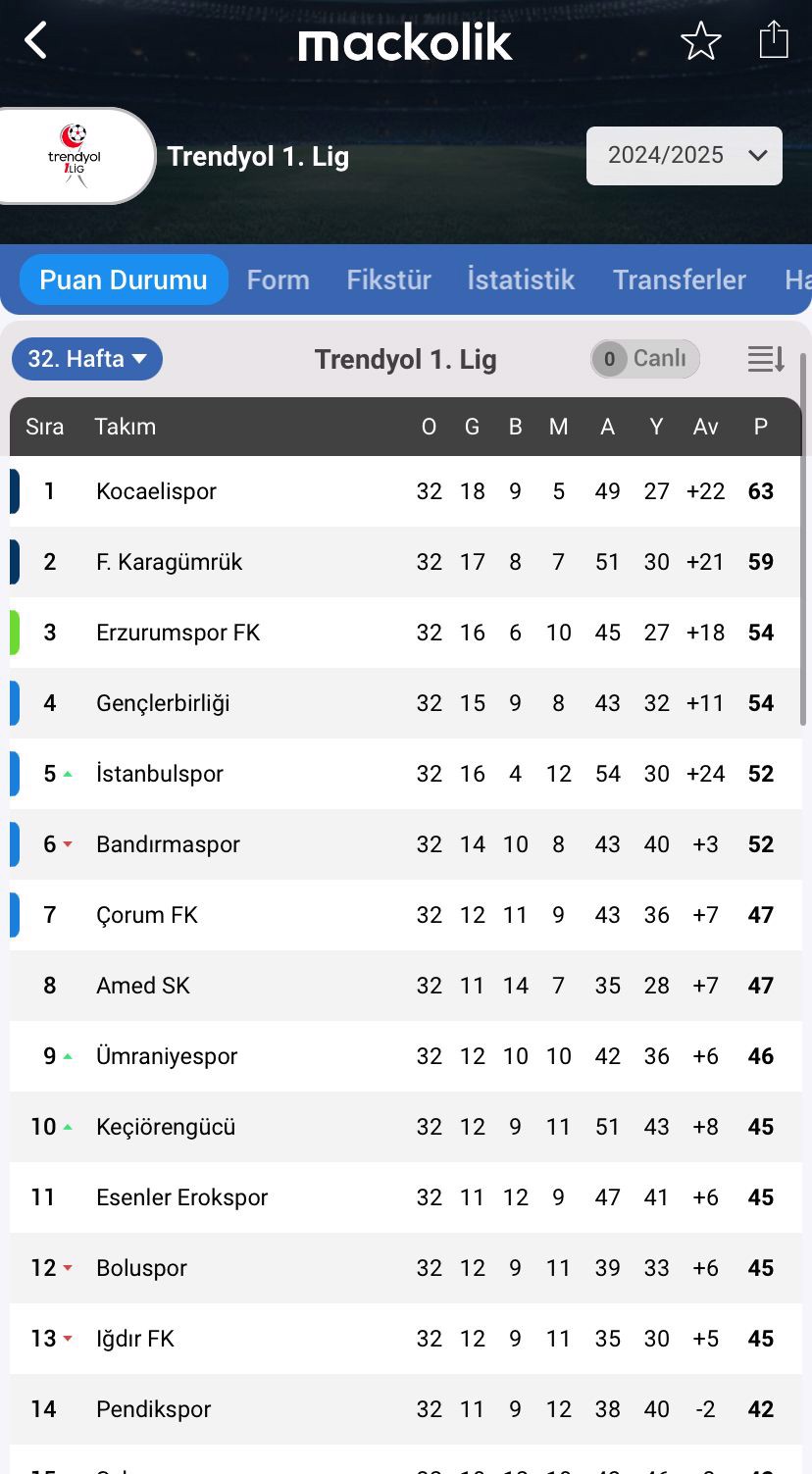Switch to the Form tab

tap(278, 280)
